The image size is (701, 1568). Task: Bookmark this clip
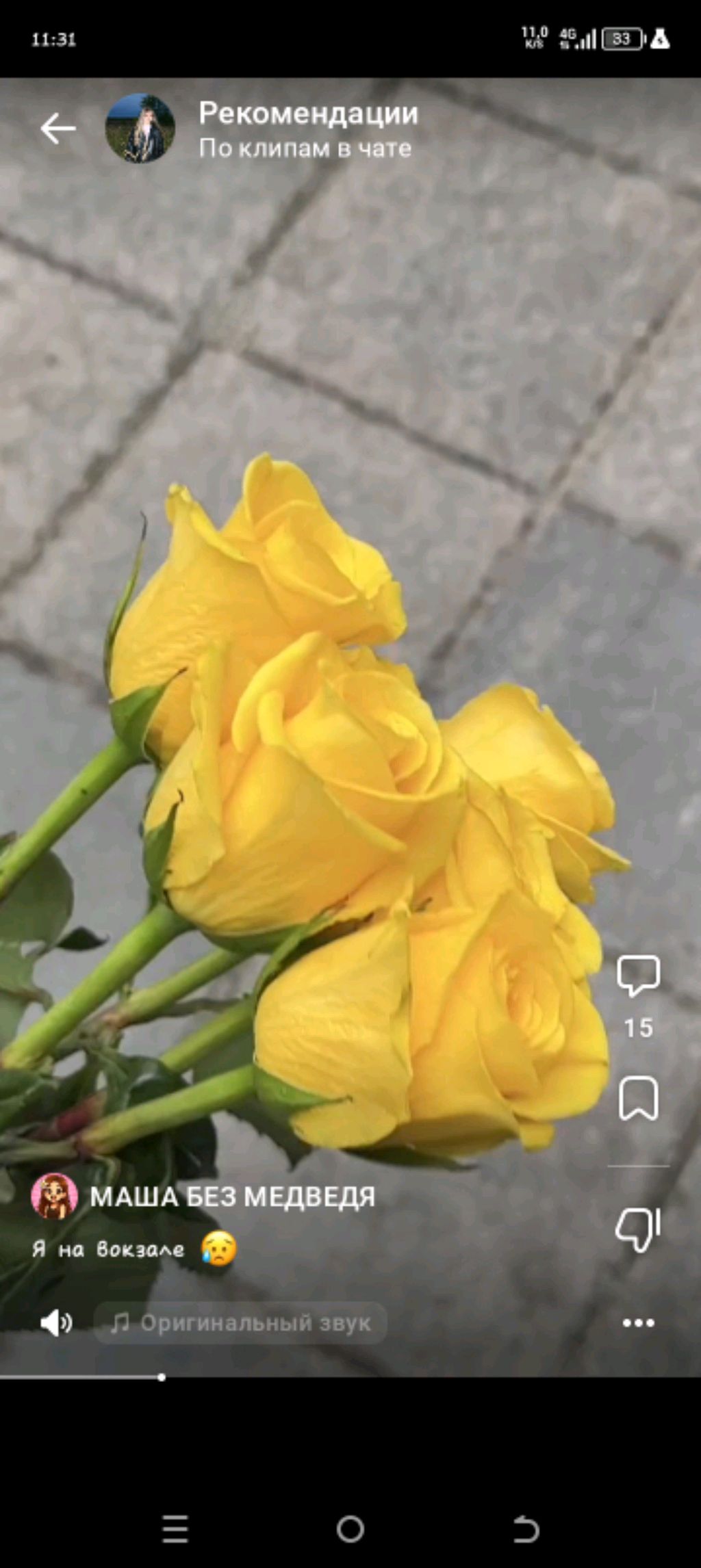coord(638,1099)
